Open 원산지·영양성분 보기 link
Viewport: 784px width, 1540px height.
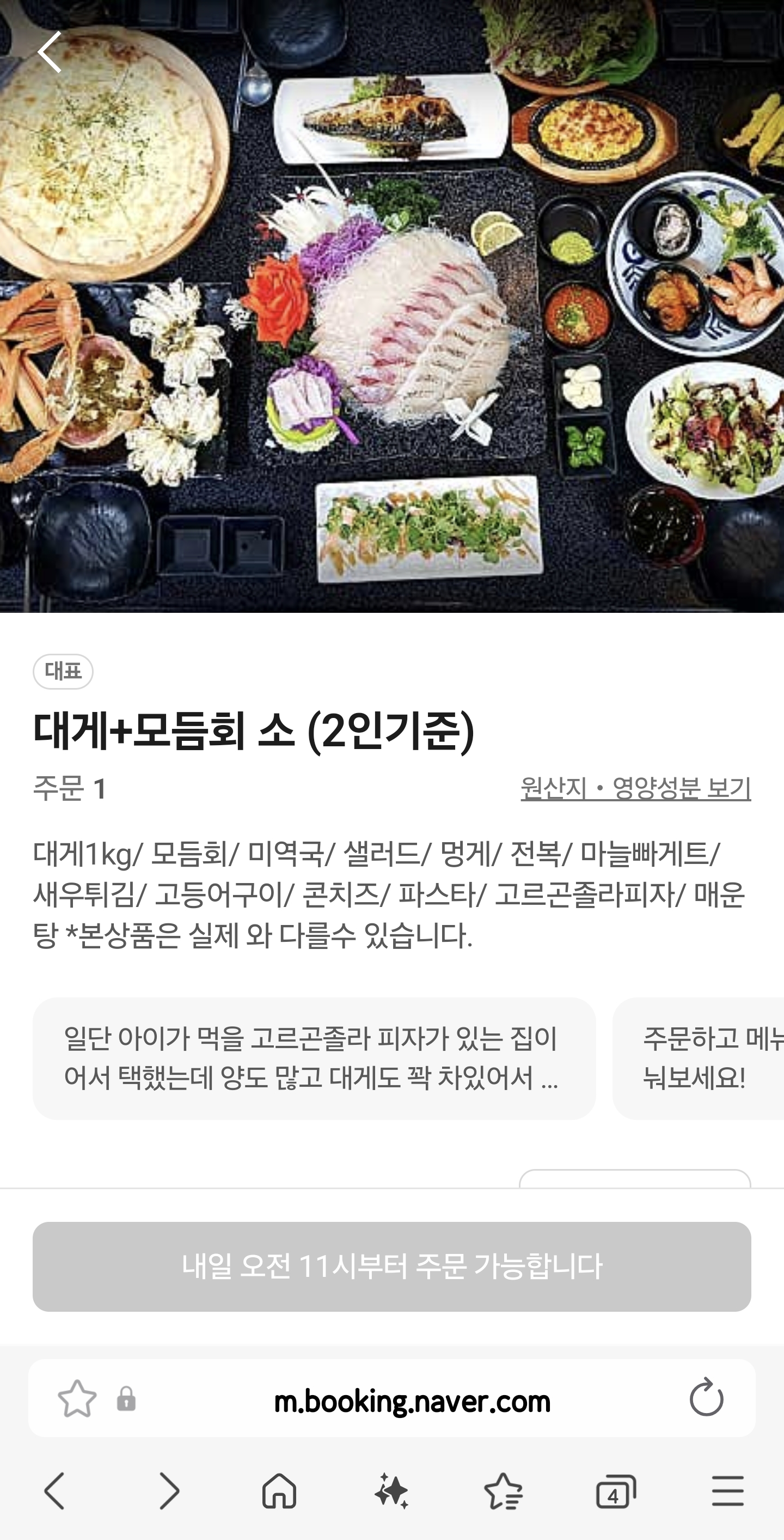pos(635,788)
